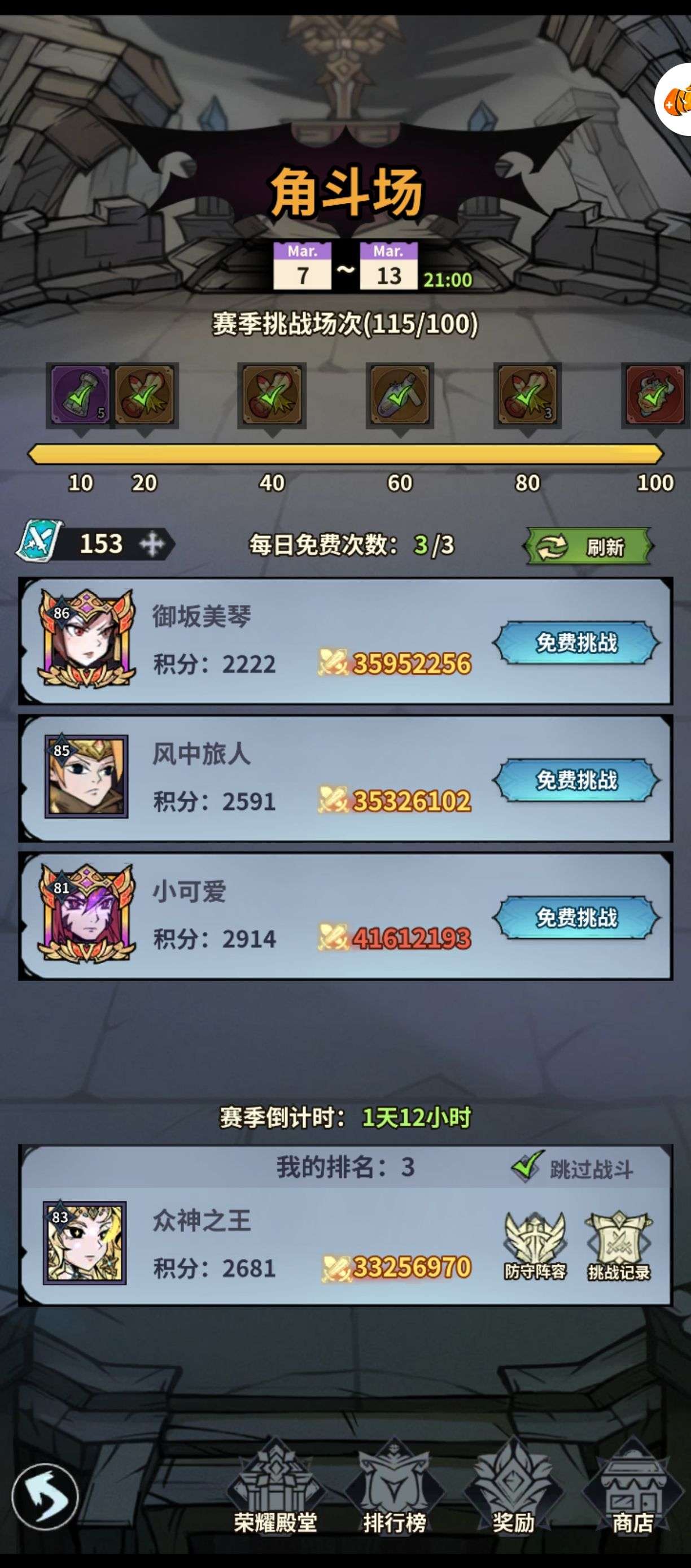The height and width of the screenshot is (1568, 691).
Task: Open the 奖励 rewards page
Action: pos(513,1488)
